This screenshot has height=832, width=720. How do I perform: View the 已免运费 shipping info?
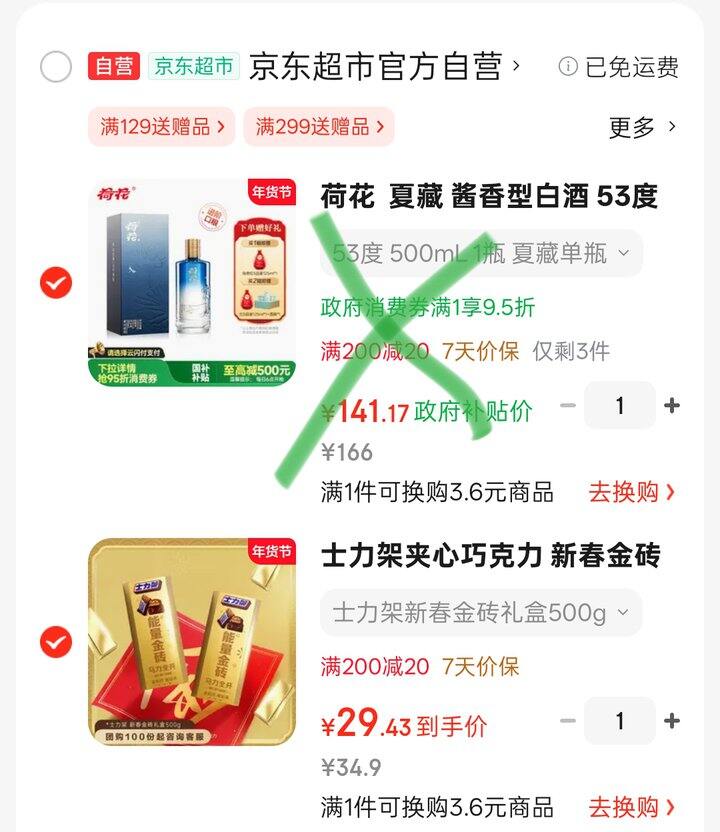click(x=620, y=67)
